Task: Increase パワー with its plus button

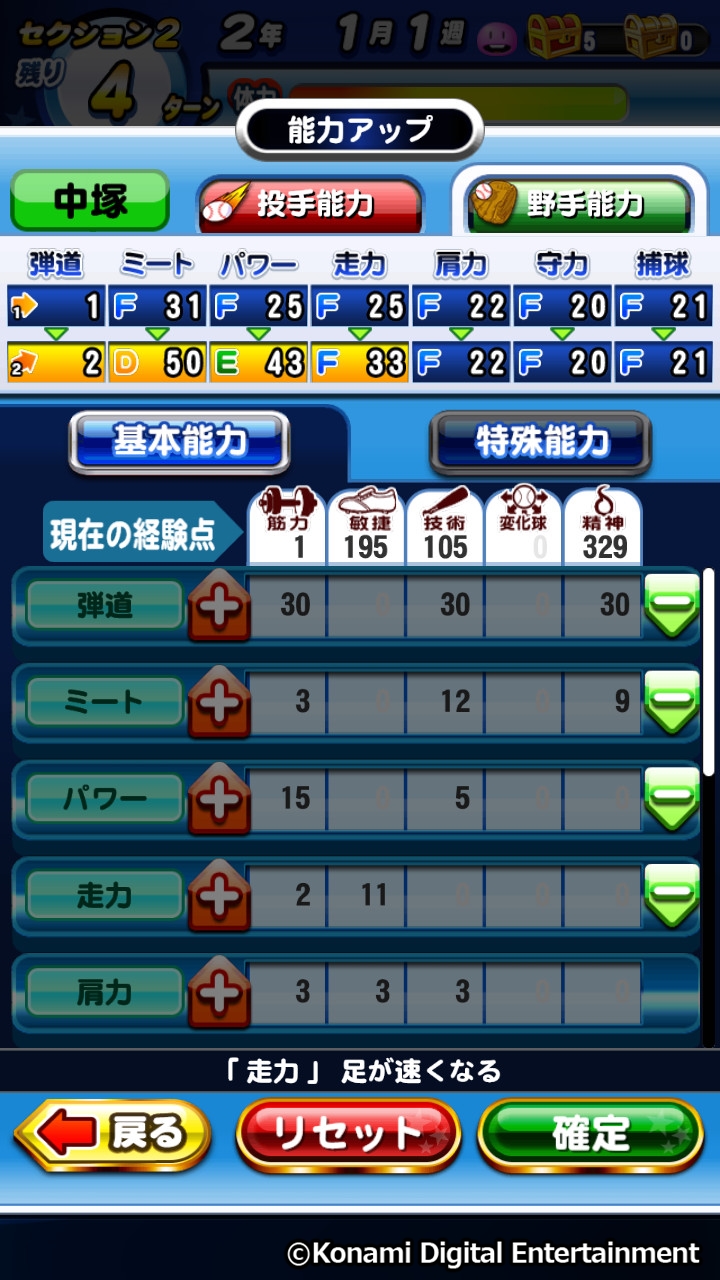Action: point(219,798)
